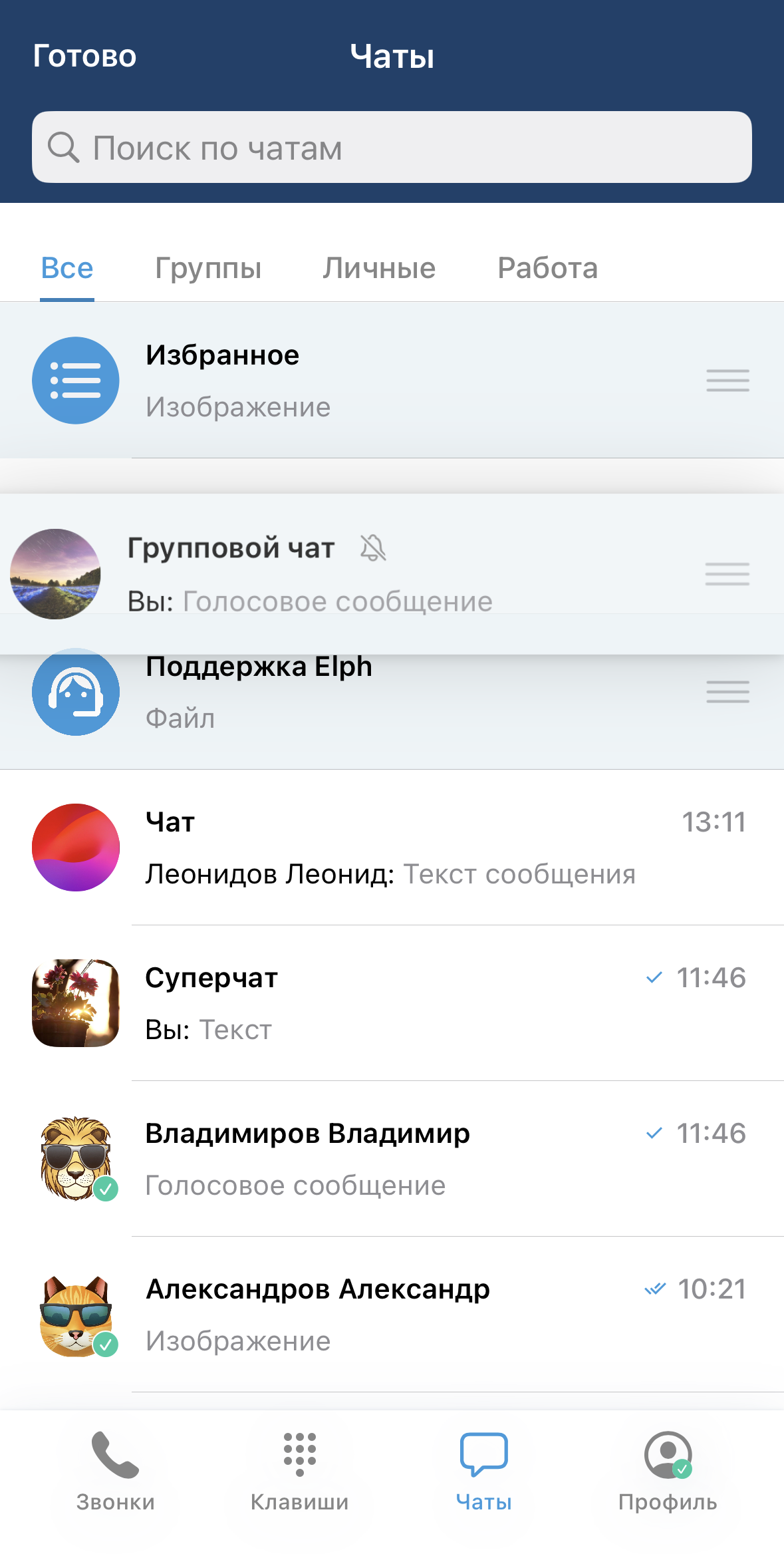Tap the reorder handle on Поддержка Elph
This screenshot has height=1554, width=784.
pyautogui.click(x=727, y=692)
